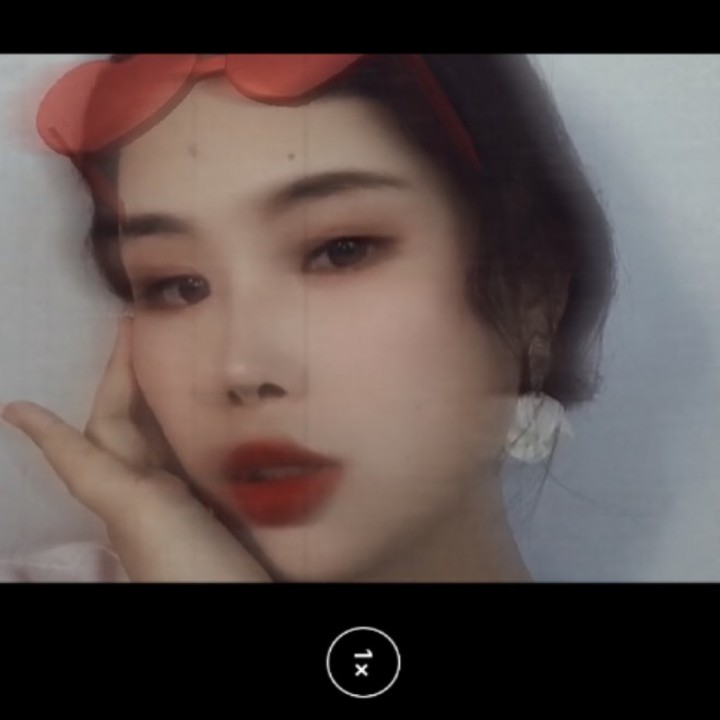Viewport: 720px width, 720px height.
Task: Tap the 1x zoom level button
Action: [x=362, y=662]
